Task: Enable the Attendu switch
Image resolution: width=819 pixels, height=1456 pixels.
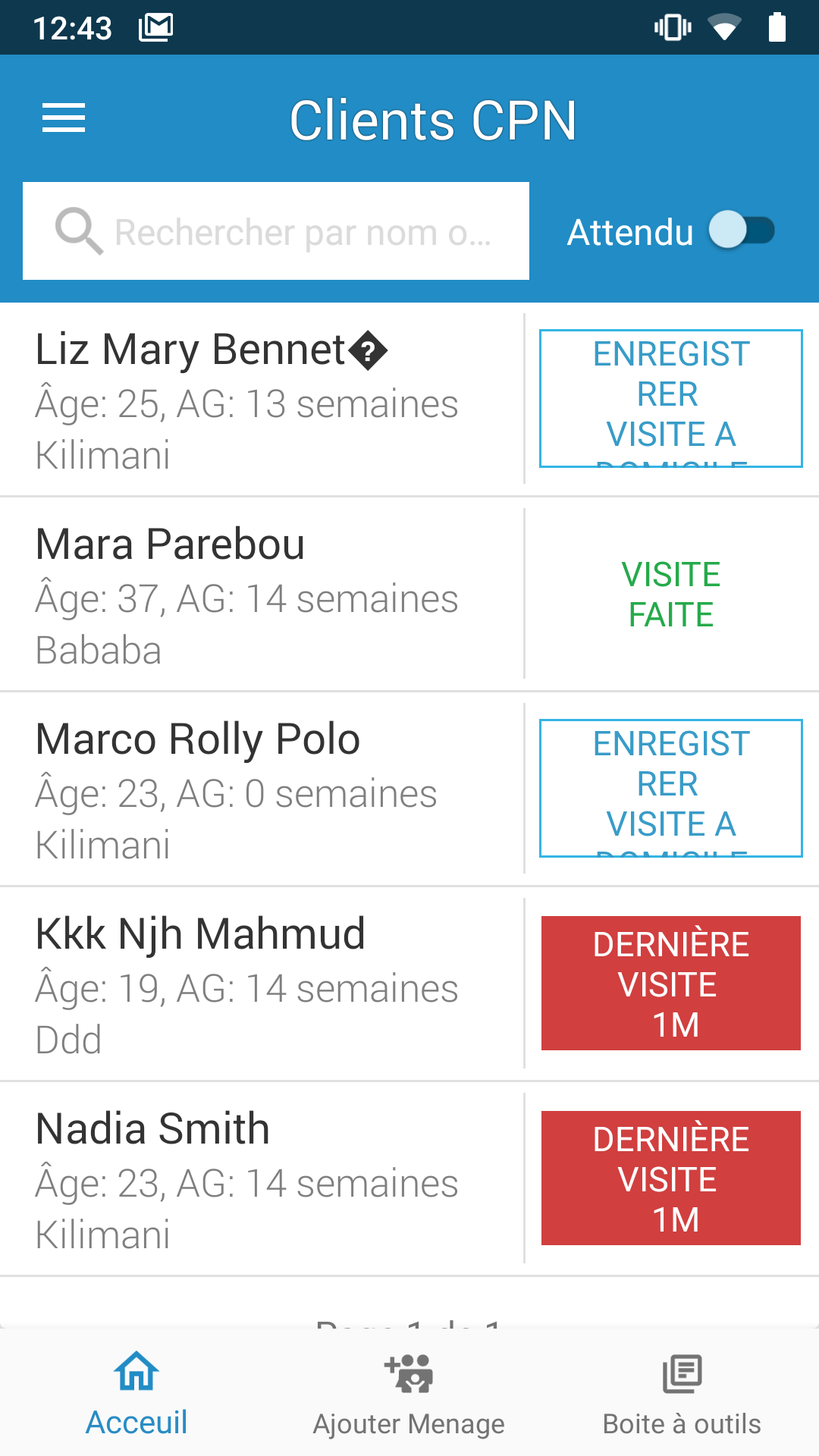Action: 741,231
